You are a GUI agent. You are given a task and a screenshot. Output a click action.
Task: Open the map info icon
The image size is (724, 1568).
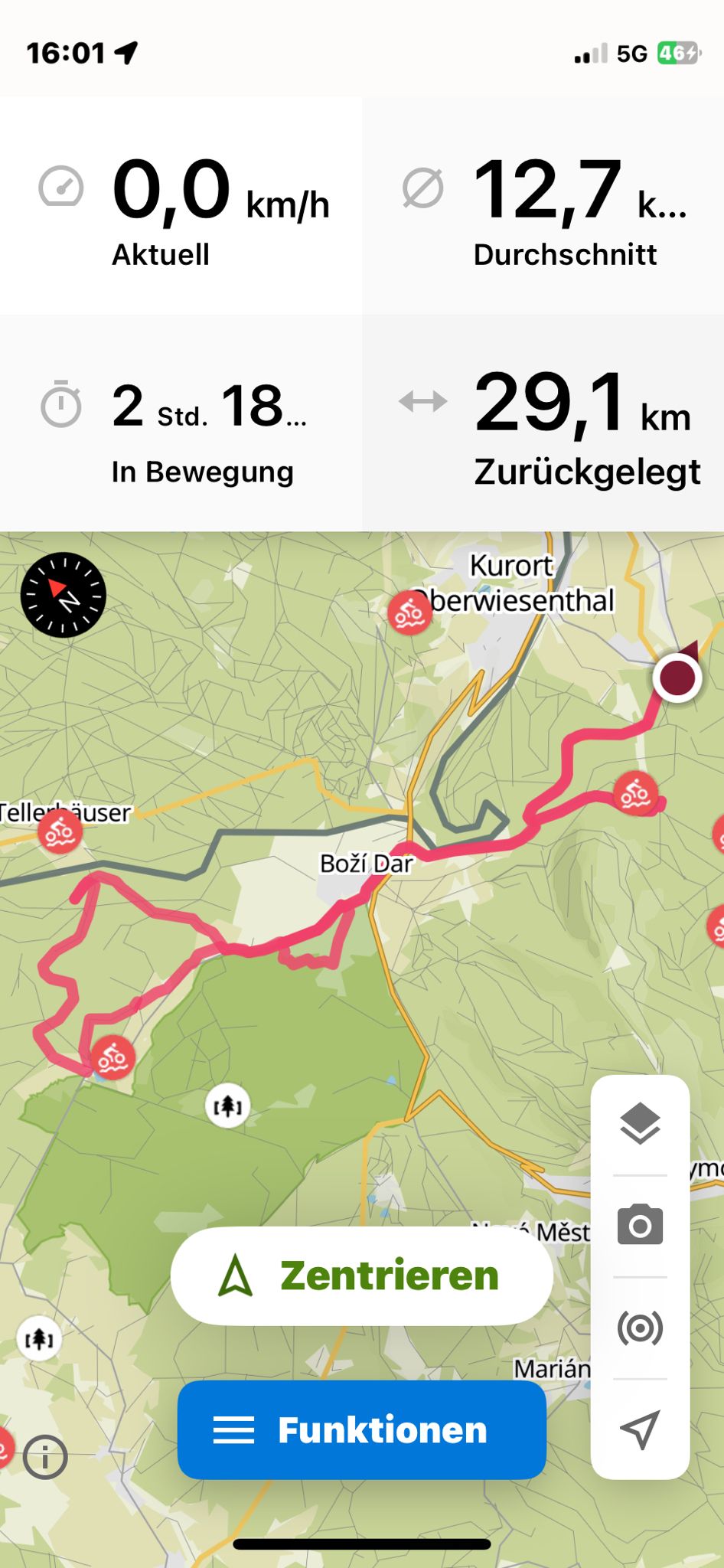45,1457
